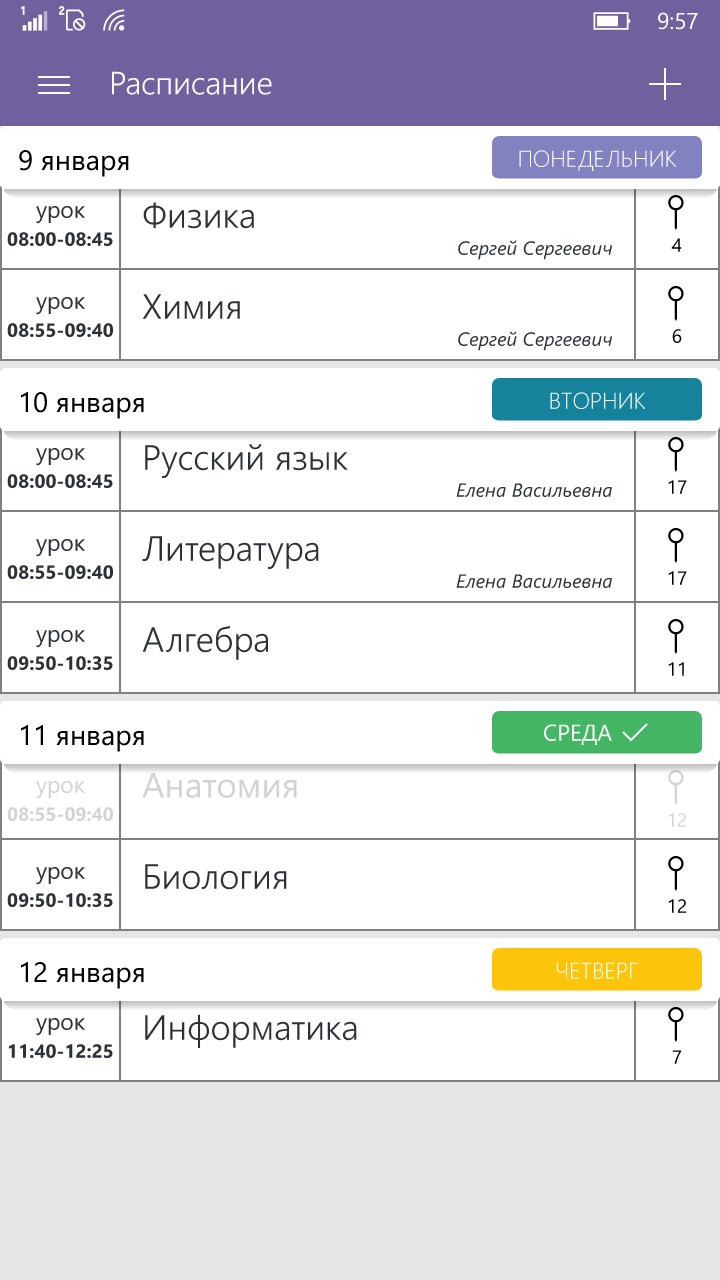The height and width of the screenshot is (1280, 720).
Task: Open the navigation hamburger menu
Action: [x=53, y=85]
